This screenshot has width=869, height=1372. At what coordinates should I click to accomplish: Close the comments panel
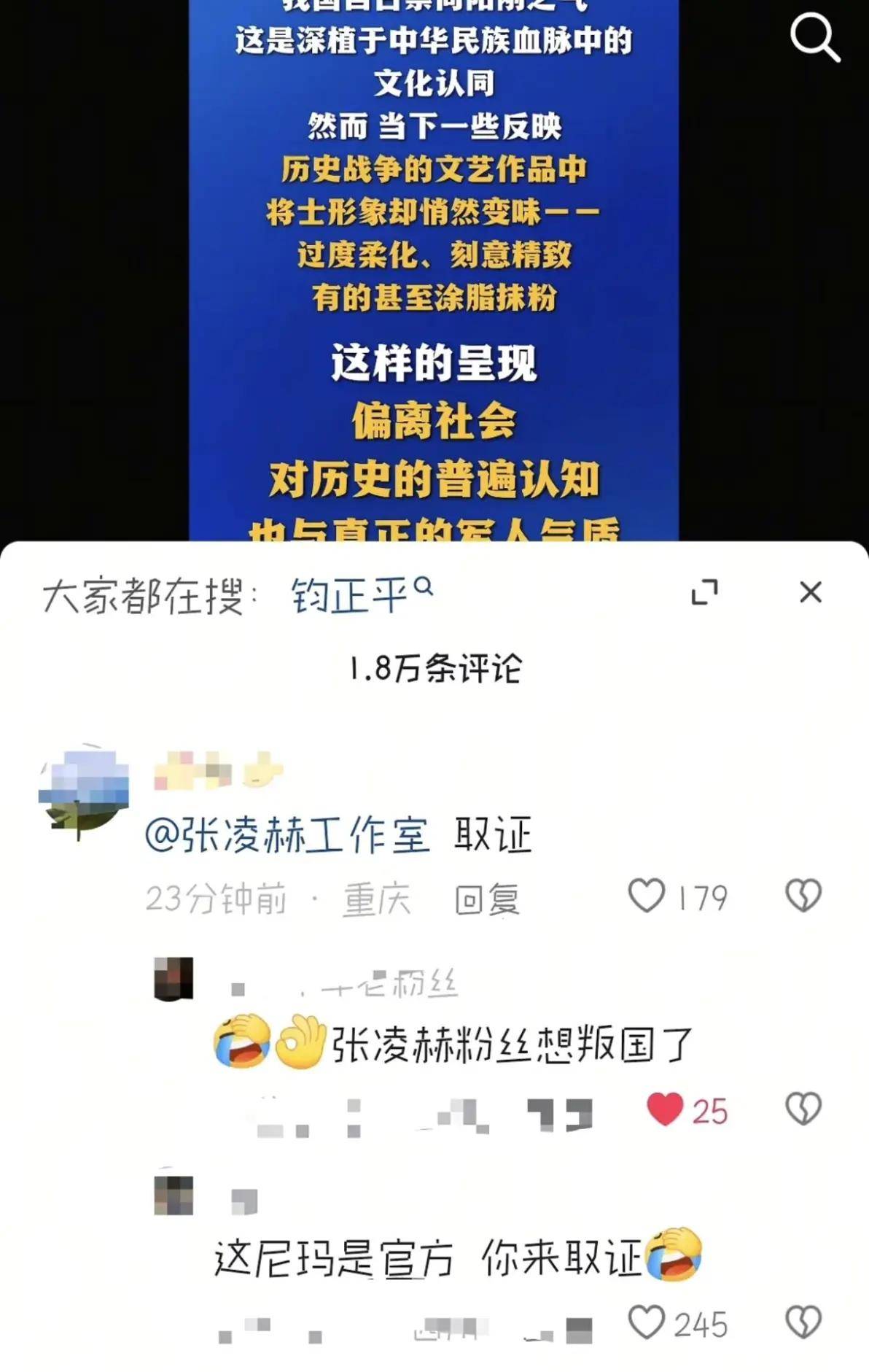click(x=811, y=592)
